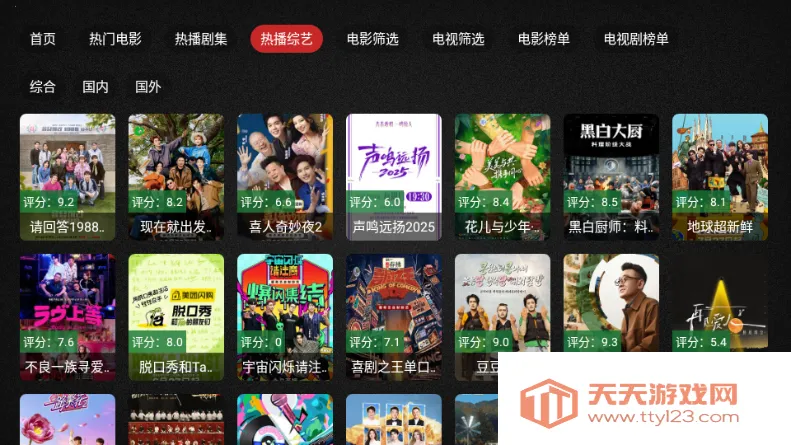The image size is (791, 445).
Task: Switch to 电影榜单 tab
Action: point(544,39)
